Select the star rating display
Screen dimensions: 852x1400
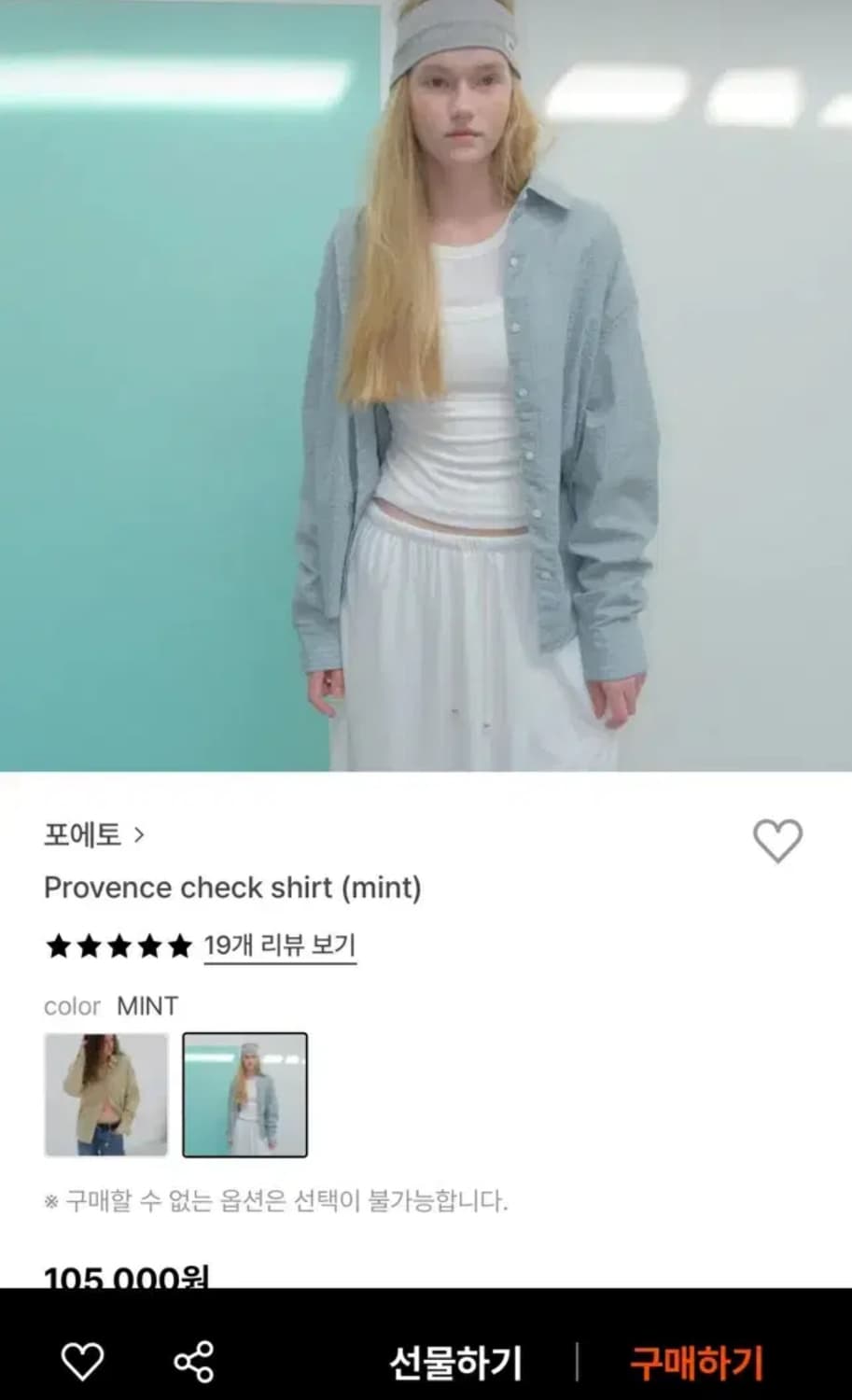coord(117,945)
